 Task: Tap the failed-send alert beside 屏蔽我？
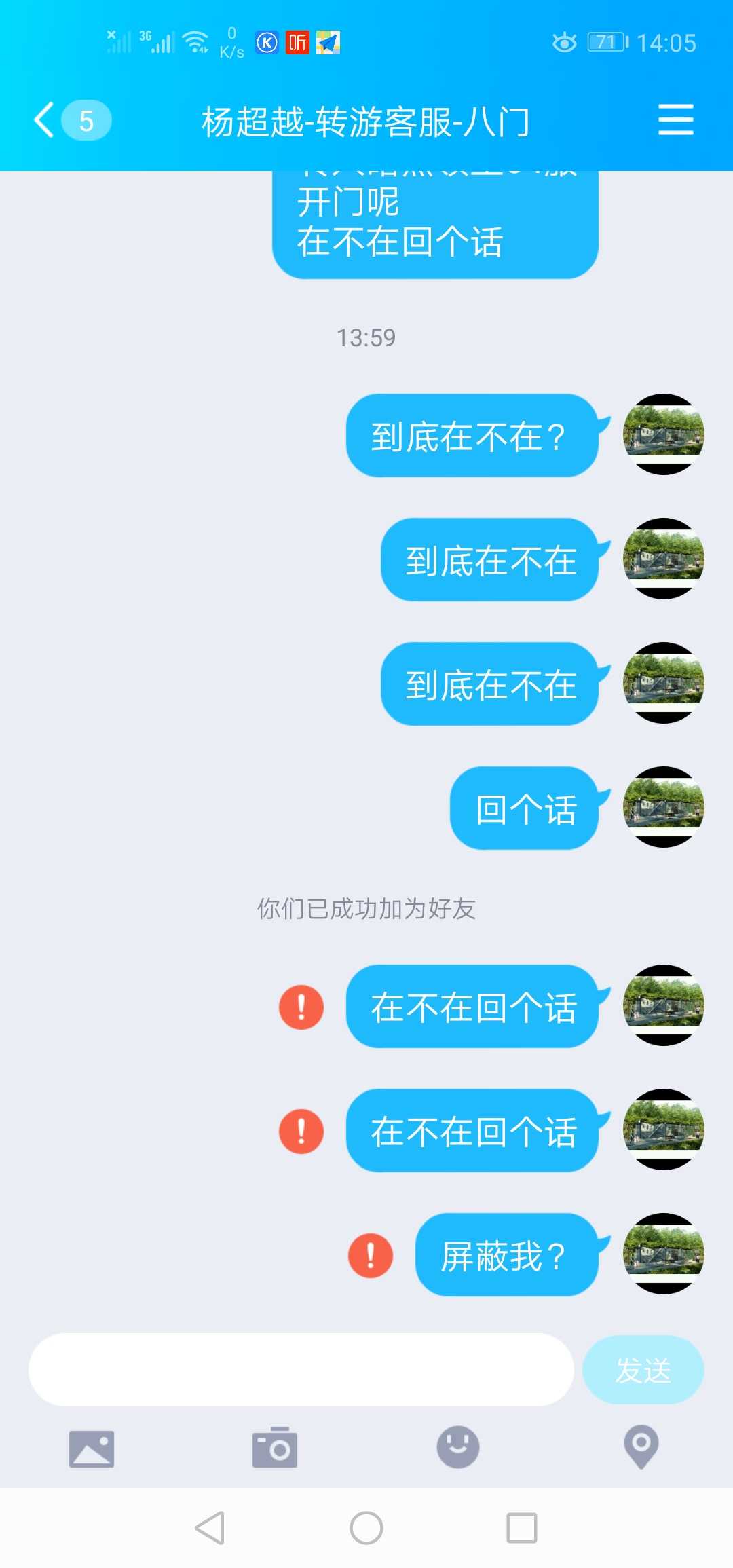pyautogui.click(x=370, y=1255)
